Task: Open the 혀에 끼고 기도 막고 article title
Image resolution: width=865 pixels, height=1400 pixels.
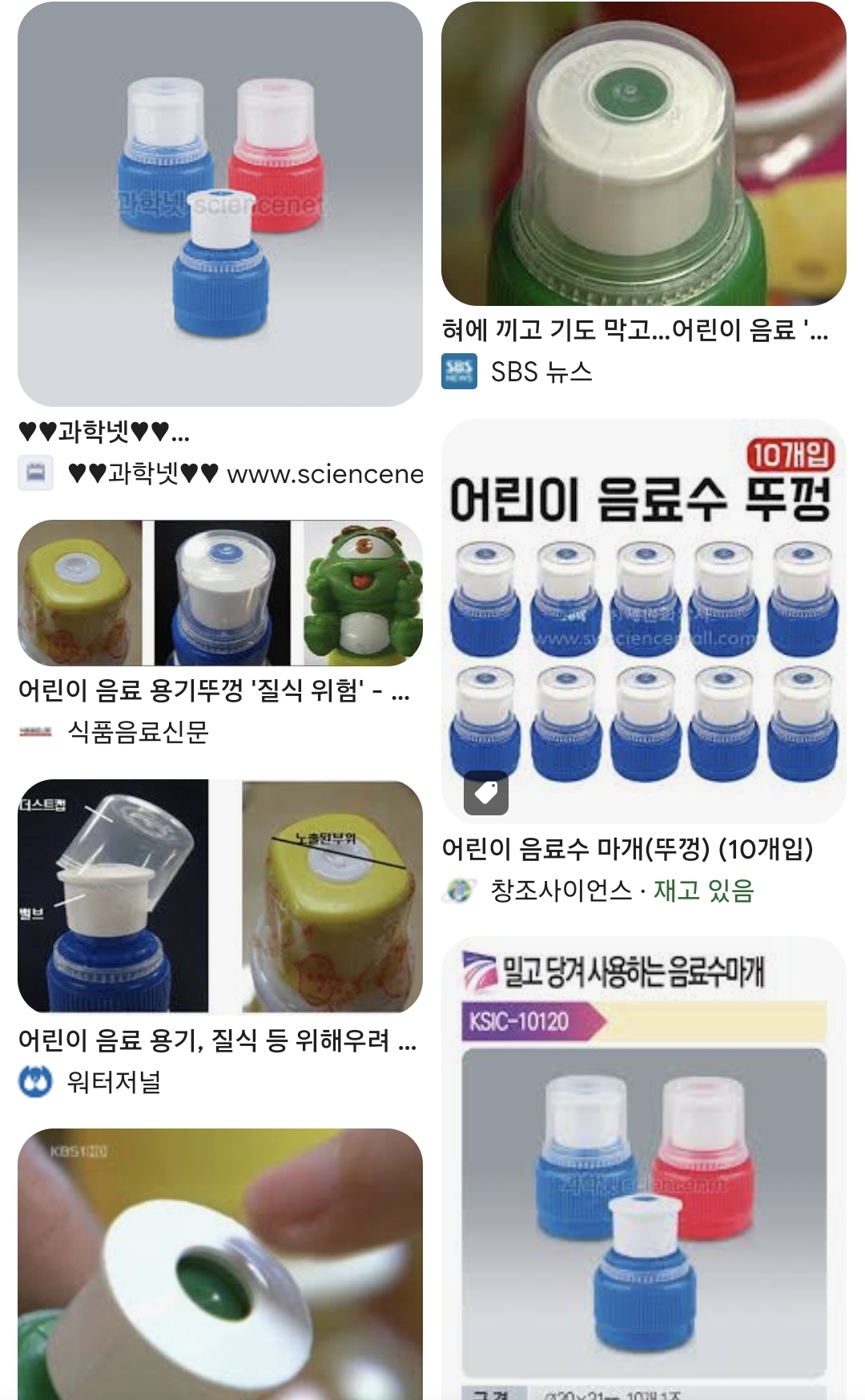Action: pos(635,329)
